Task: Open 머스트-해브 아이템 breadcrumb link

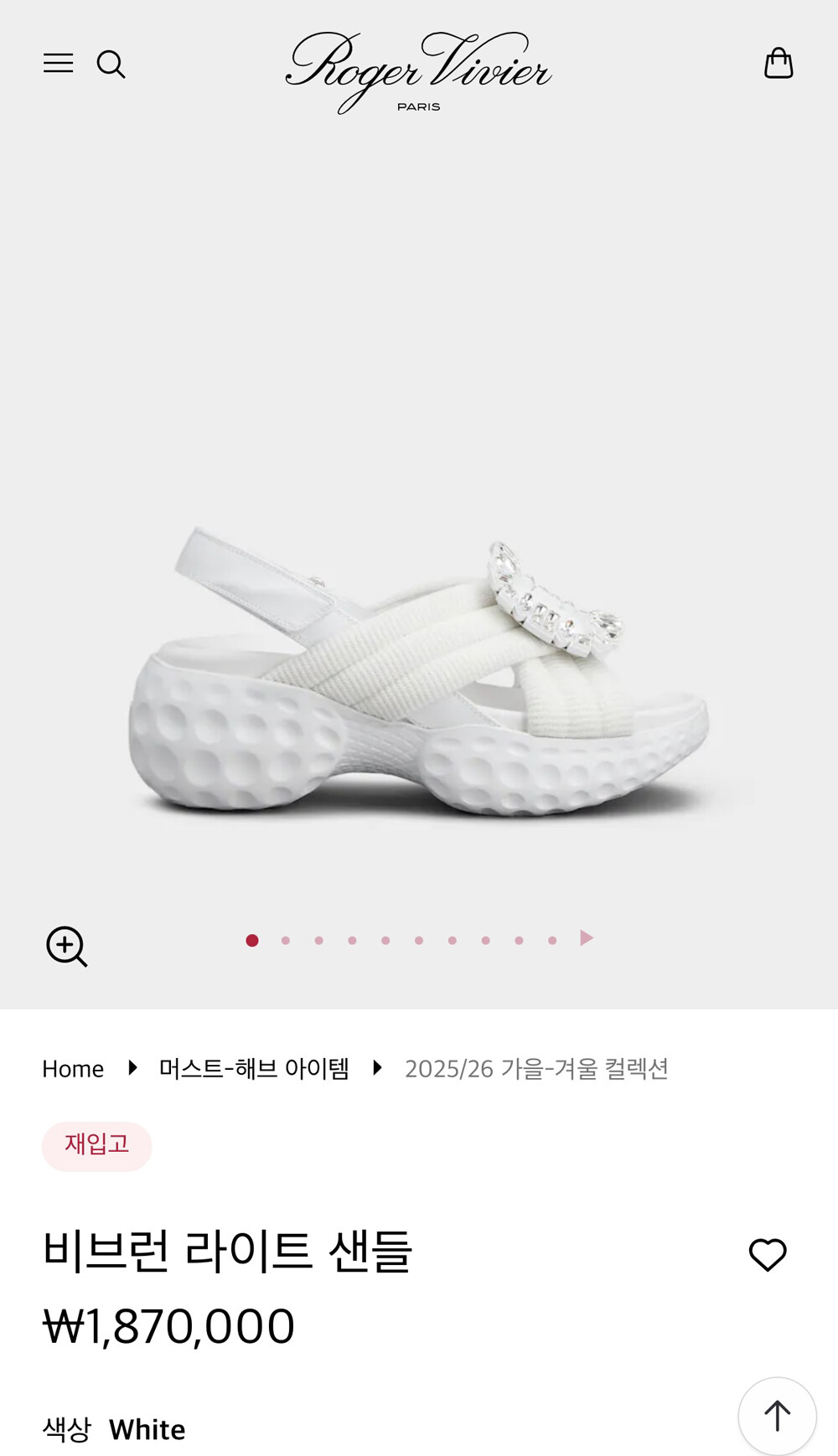Action: (x=254, y=1068)
